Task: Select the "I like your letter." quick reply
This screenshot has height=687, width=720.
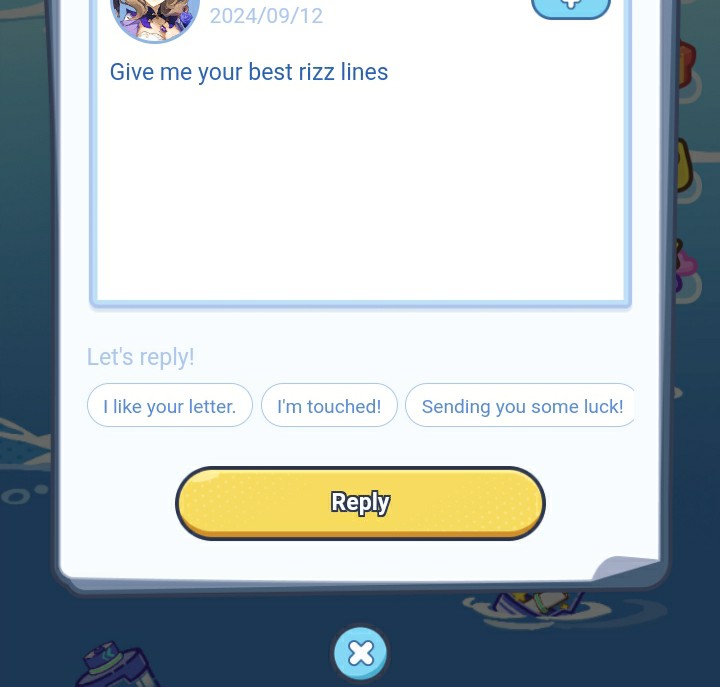Action: click(x=169, y=406)
